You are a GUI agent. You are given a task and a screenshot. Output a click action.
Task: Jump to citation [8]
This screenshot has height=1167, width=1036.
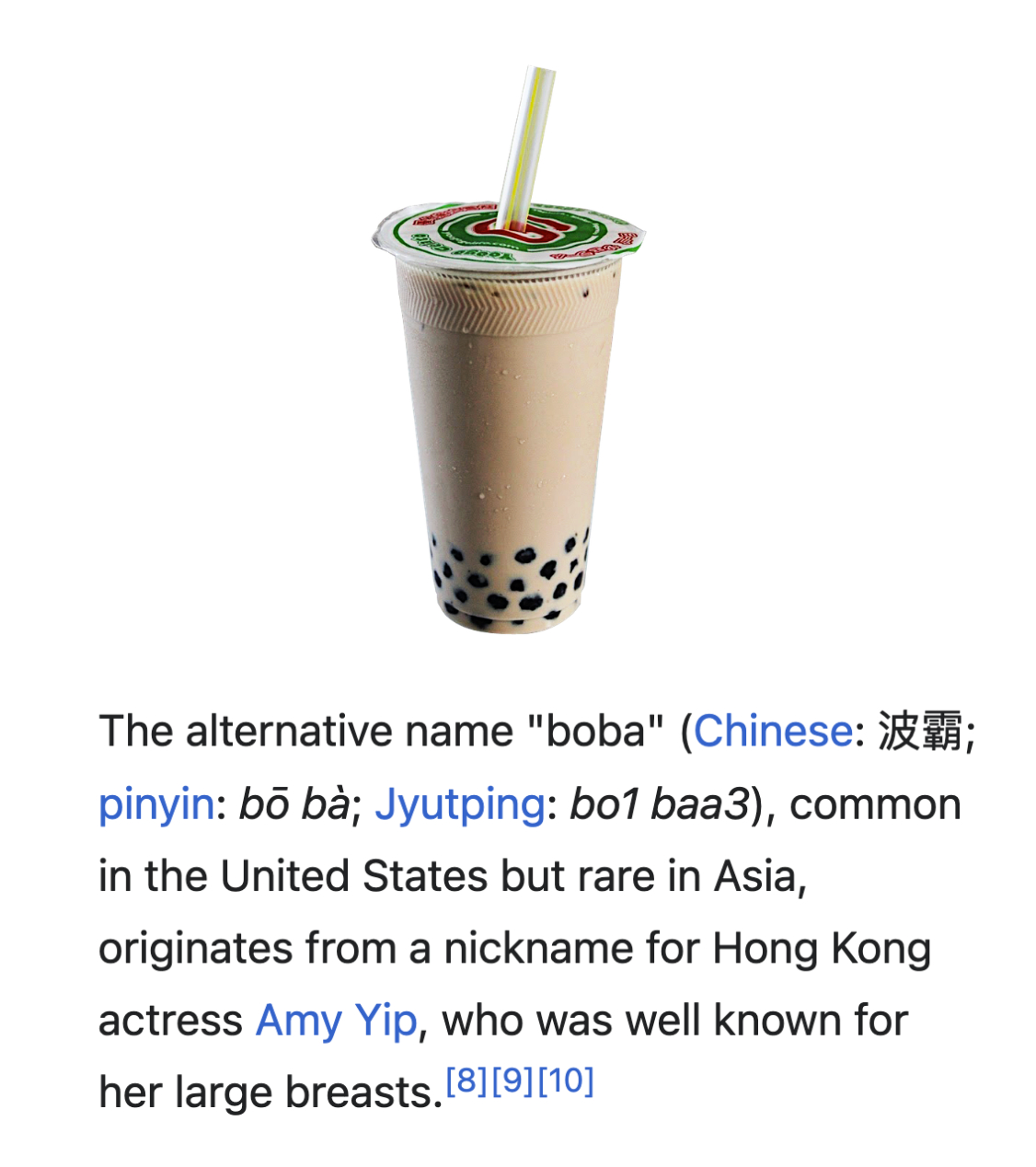click(466, 1080)
